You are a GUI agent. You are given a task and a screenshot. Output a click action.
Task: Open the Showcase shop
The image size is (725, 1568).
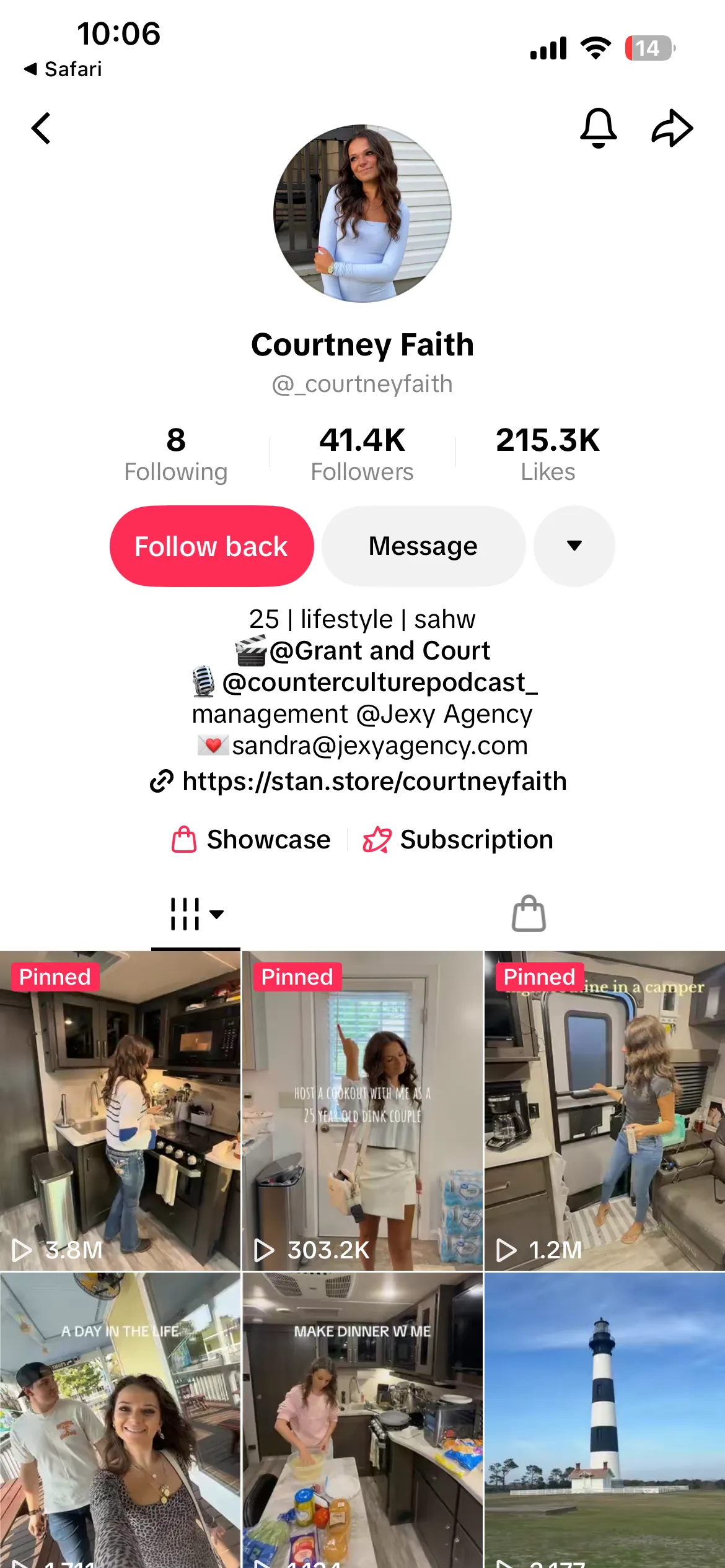click(252, 840)
